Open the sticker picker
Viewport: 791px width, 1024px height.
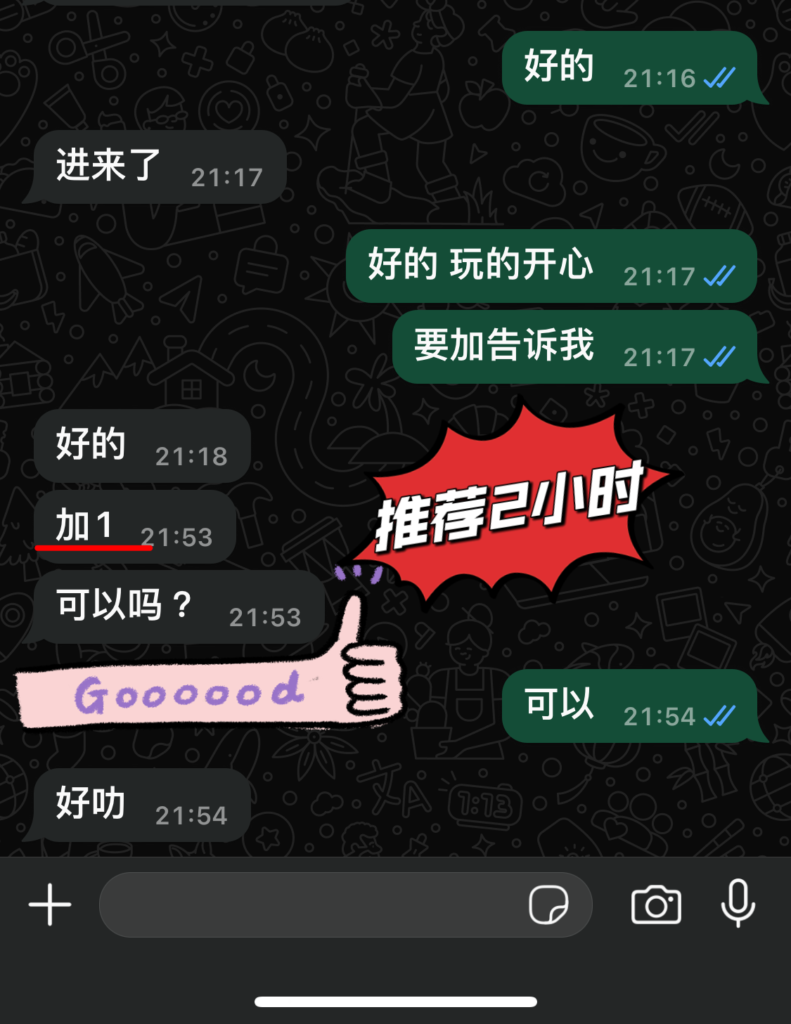548,906
